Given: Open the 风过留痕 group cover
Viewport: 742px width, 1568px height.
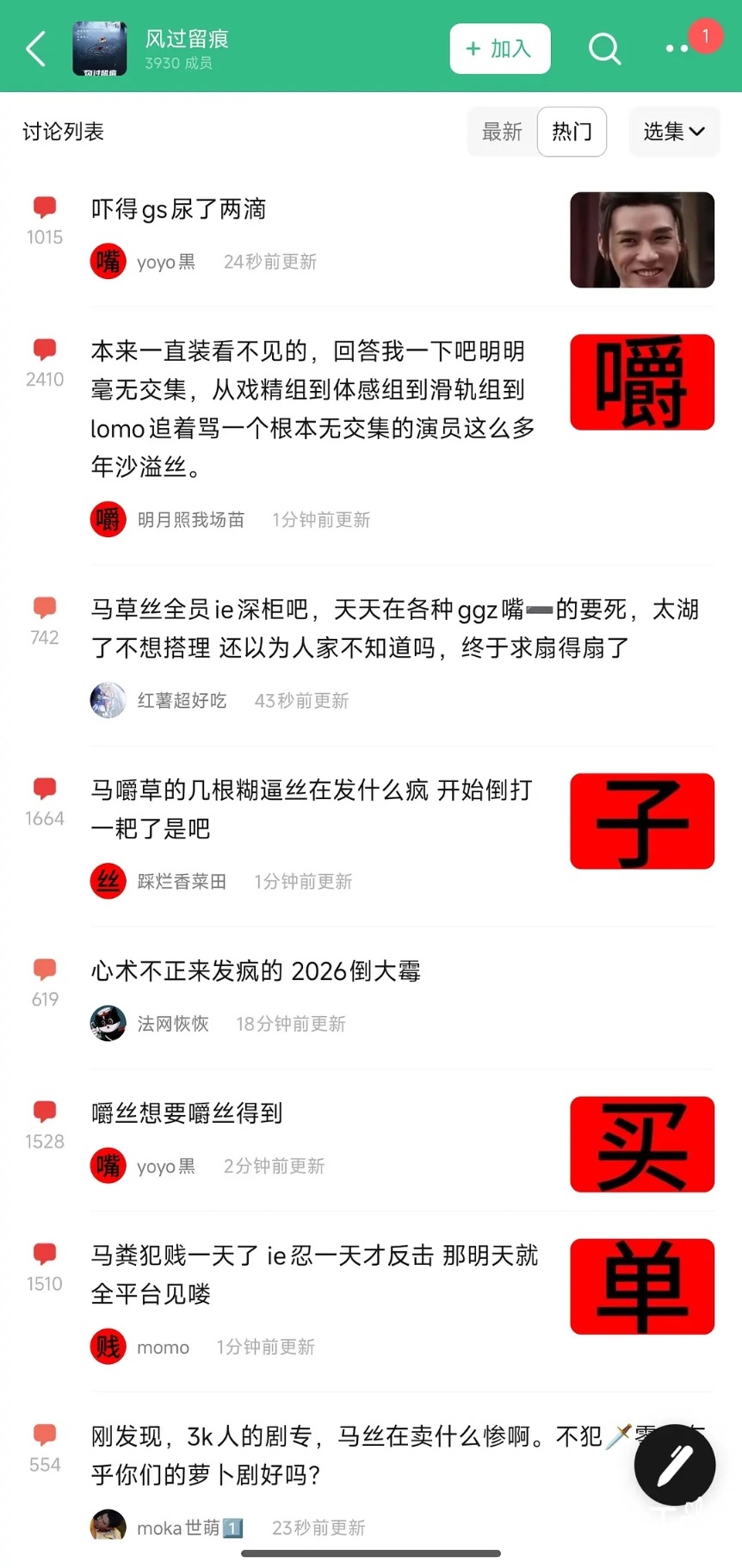Looking at the screenshot, I should tap(100, 49).
